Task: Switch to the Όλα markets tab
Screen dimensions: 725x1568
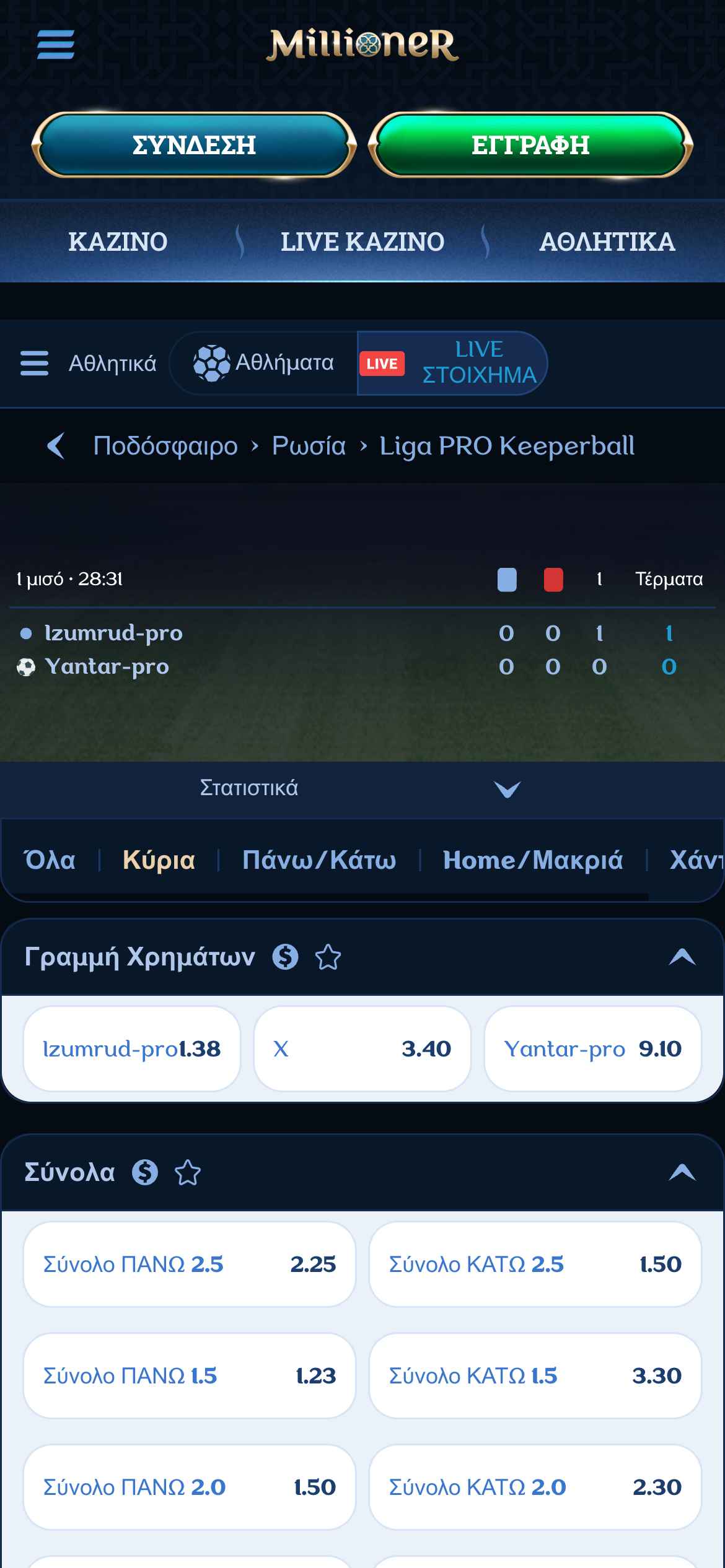Action: 50,860
